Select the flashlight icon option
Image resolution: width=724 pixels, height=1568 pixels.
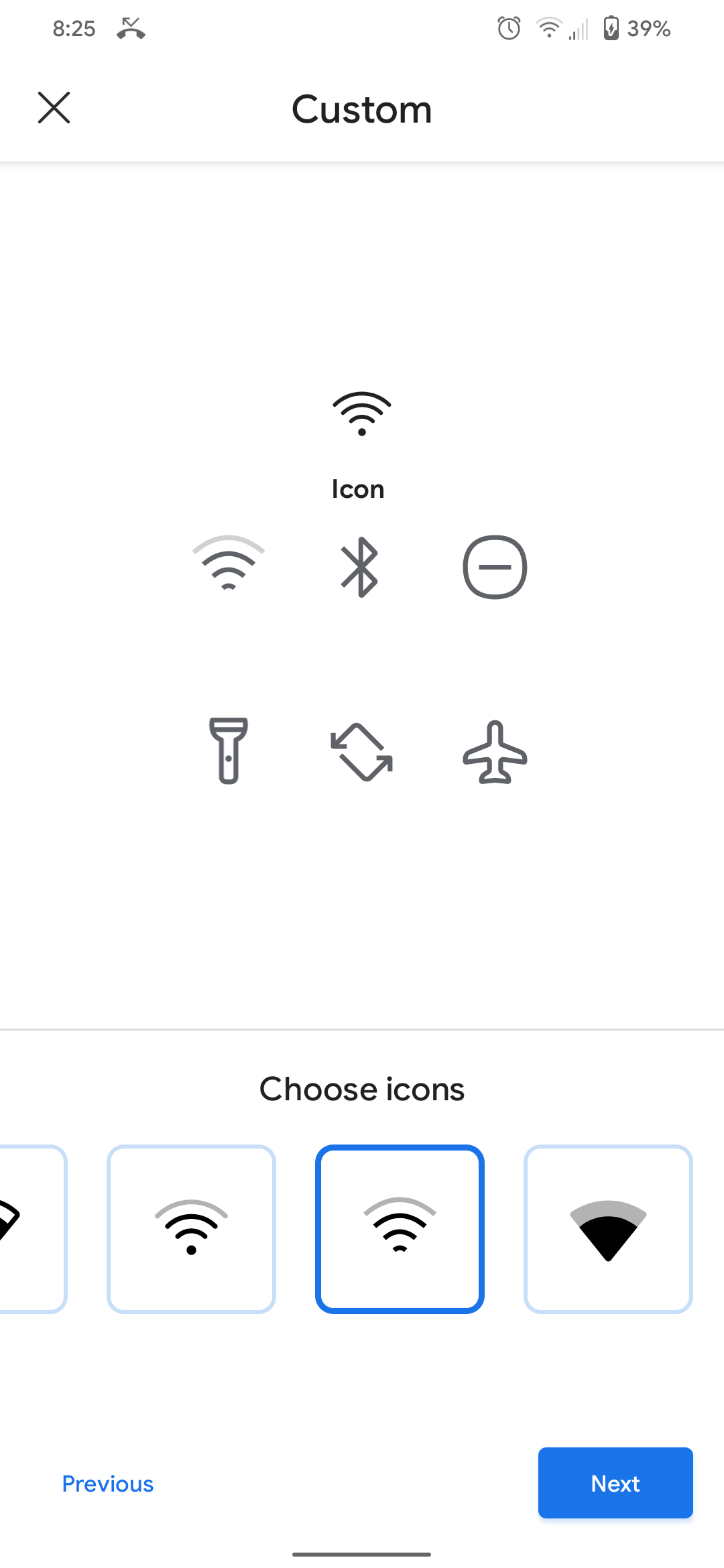coord(228,750)
